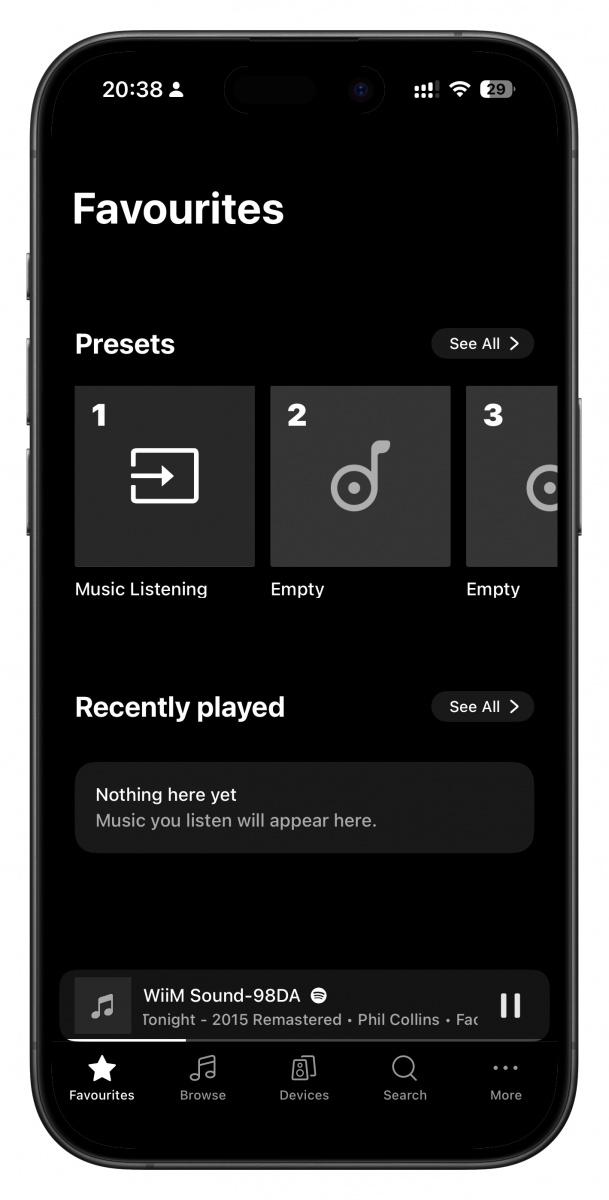The image size is (609, 1200).
Task: Open the More tab
Action: coord(505,1078)
